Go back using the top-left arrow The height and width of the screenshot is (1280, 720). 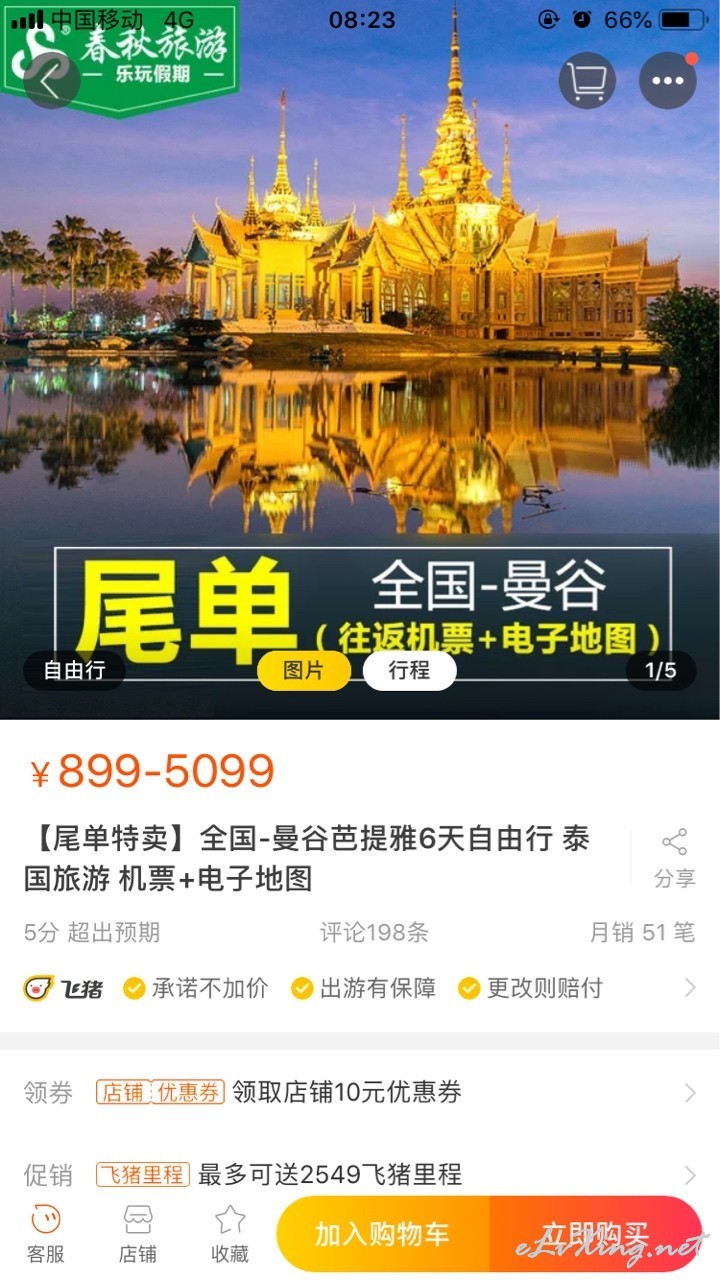[x=52, y=80]
